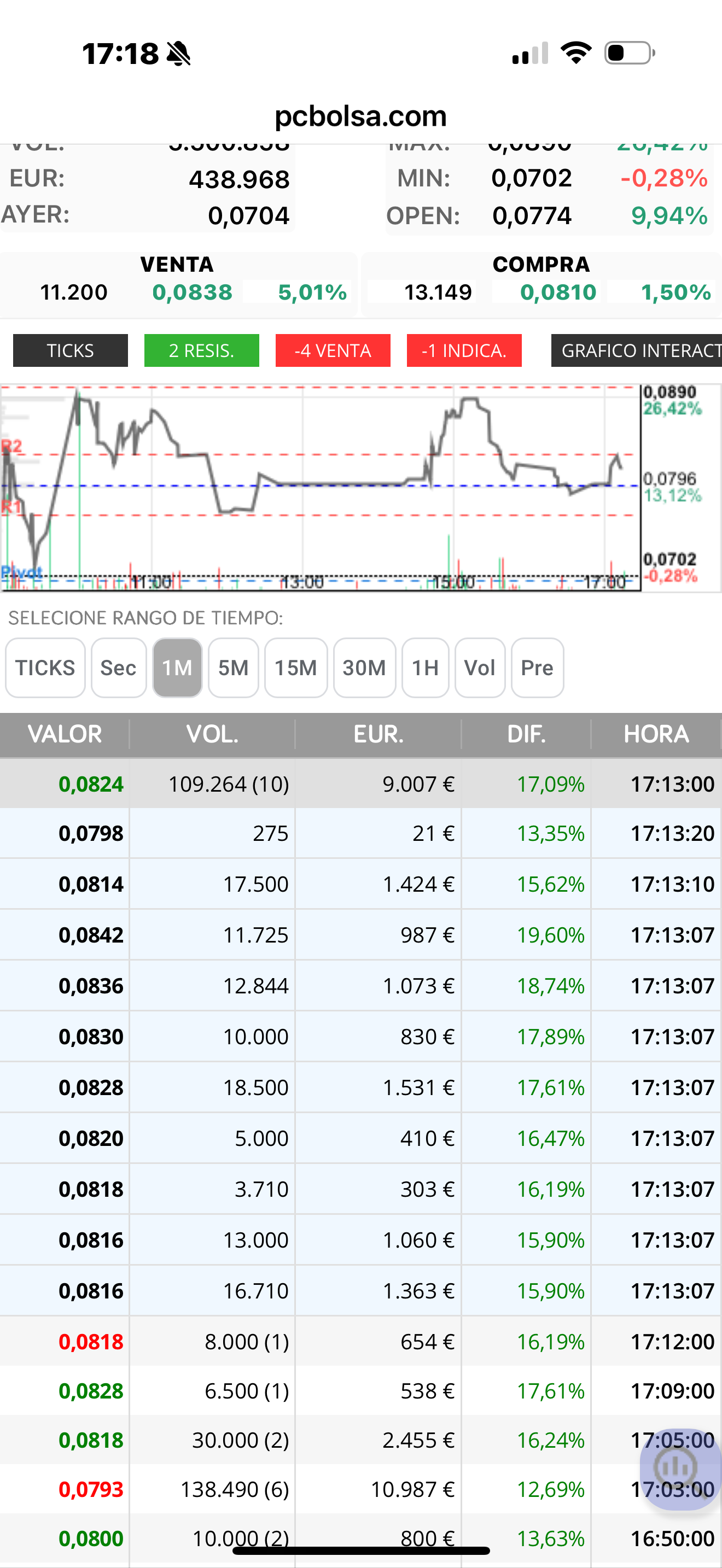Open the -4 VENTA red button
This screenshot has width=722, height=1568.
click(333, 350)
